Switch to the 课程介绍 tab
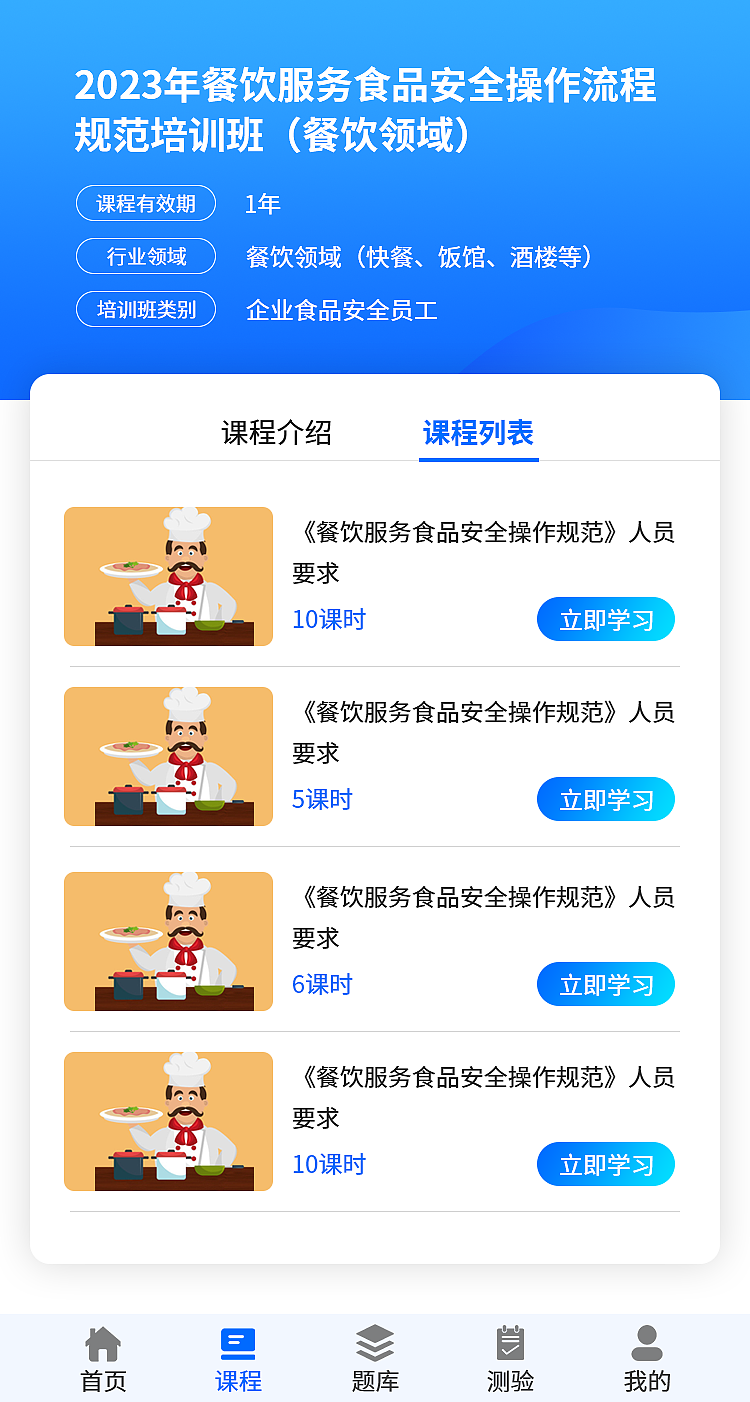Image resolution: width=750 pixels, height=1402 pixels. coord(277,434)
